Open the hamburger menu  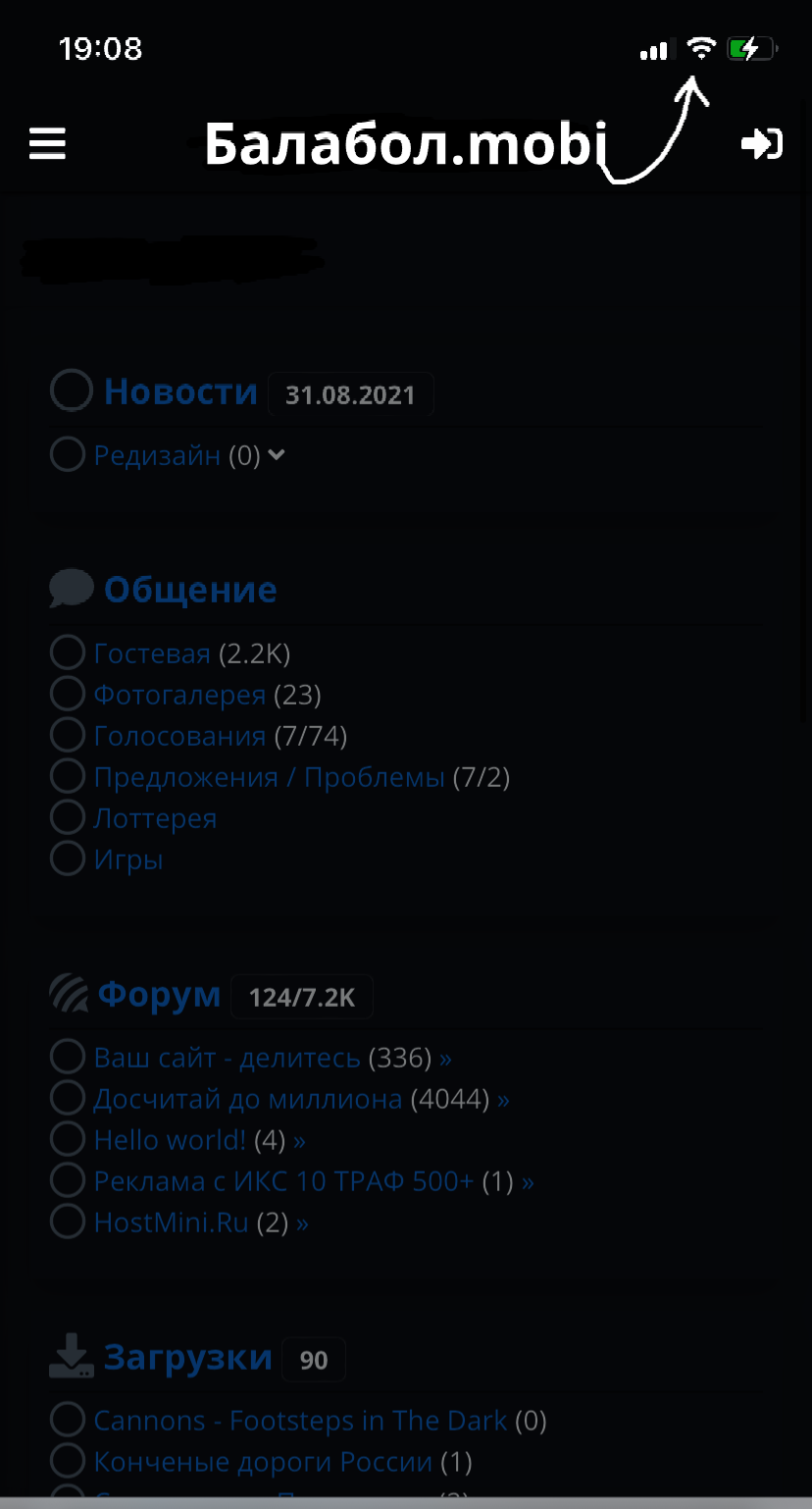click(x=47, y=144)
